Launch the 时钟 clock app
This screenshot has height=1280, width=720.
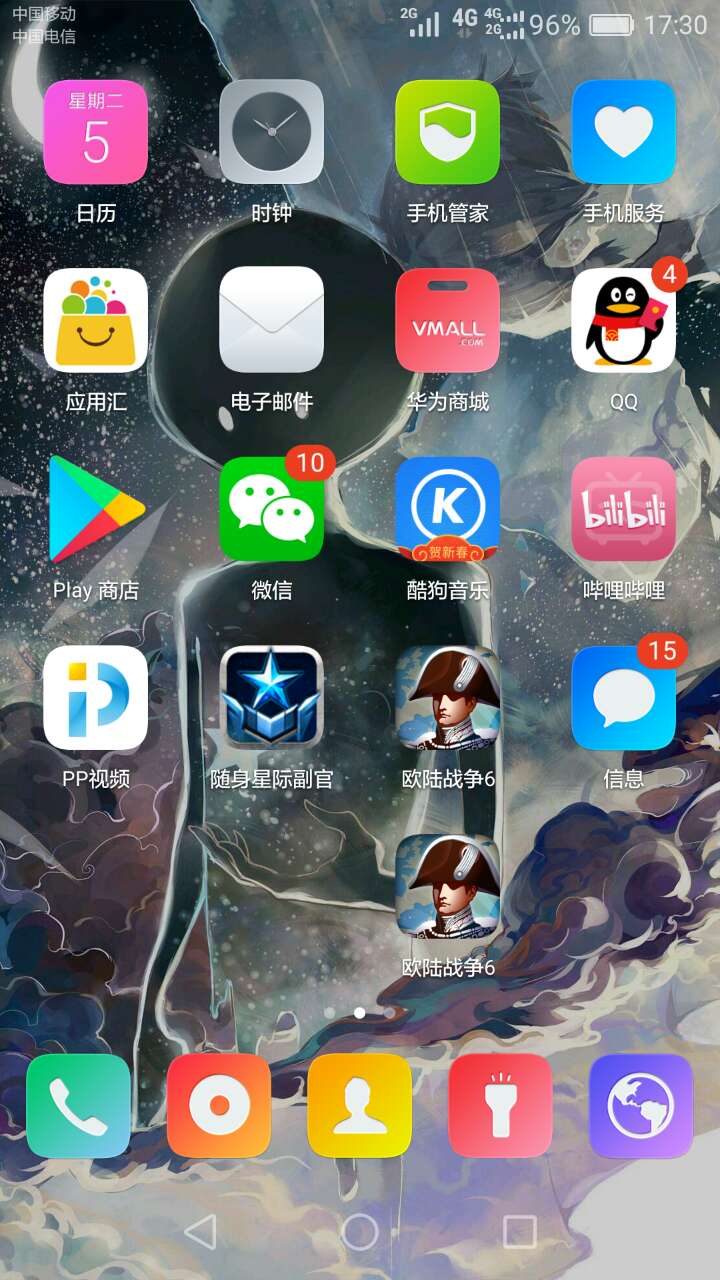[x=271, y=133]
